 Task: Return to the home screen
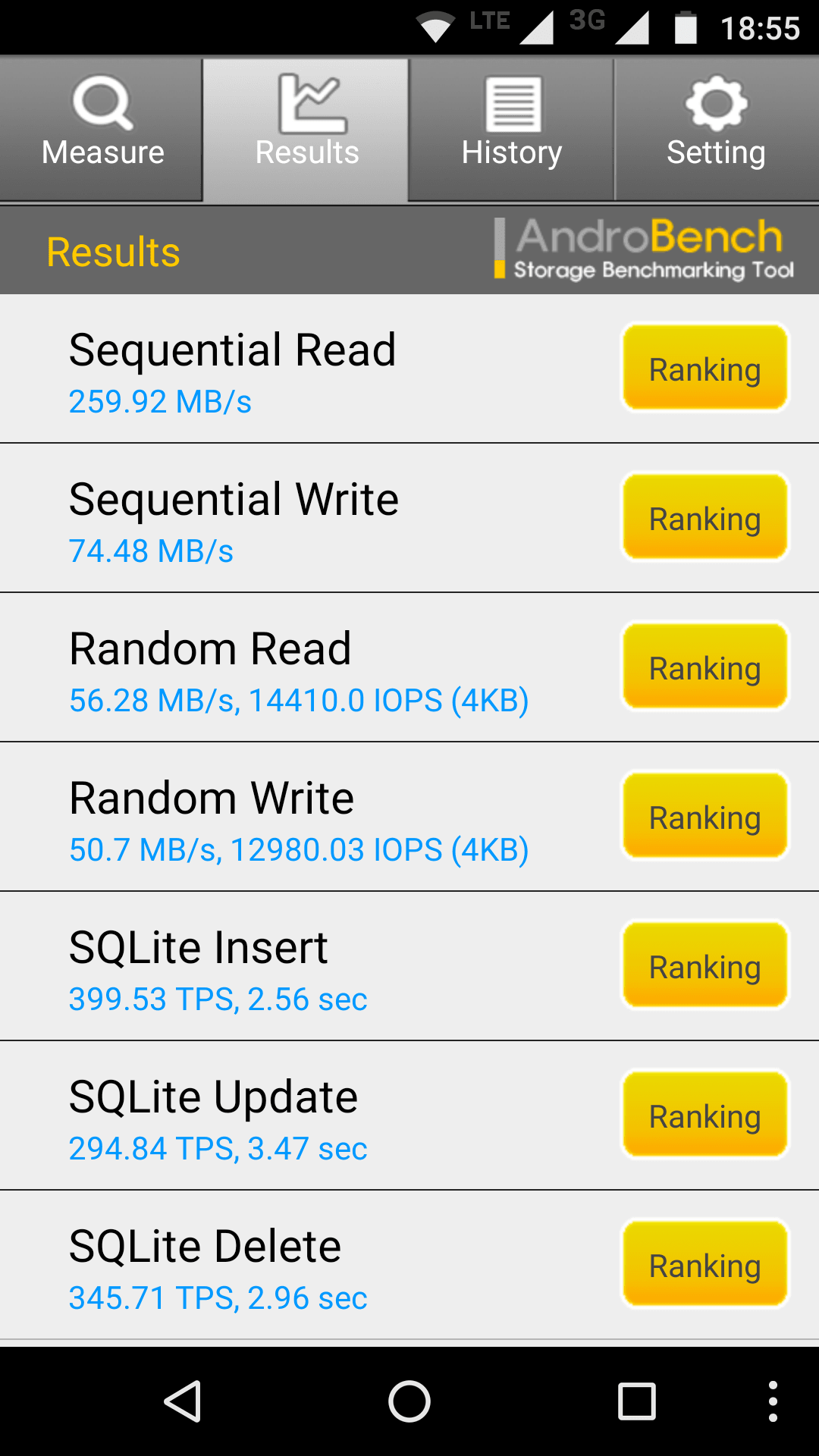point(409,1401)
